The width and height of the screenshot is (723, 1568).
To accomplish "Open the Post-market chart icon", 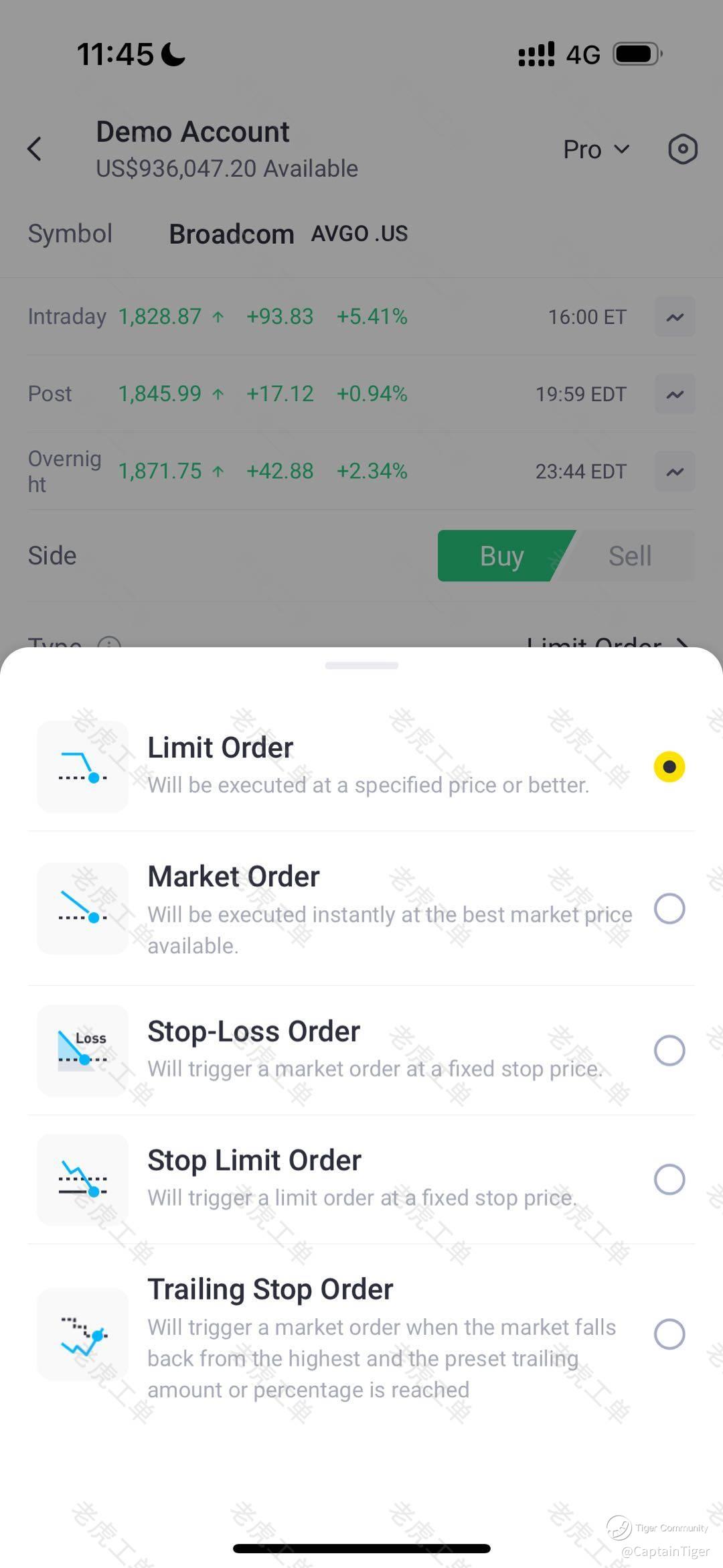I will point(675,394).
